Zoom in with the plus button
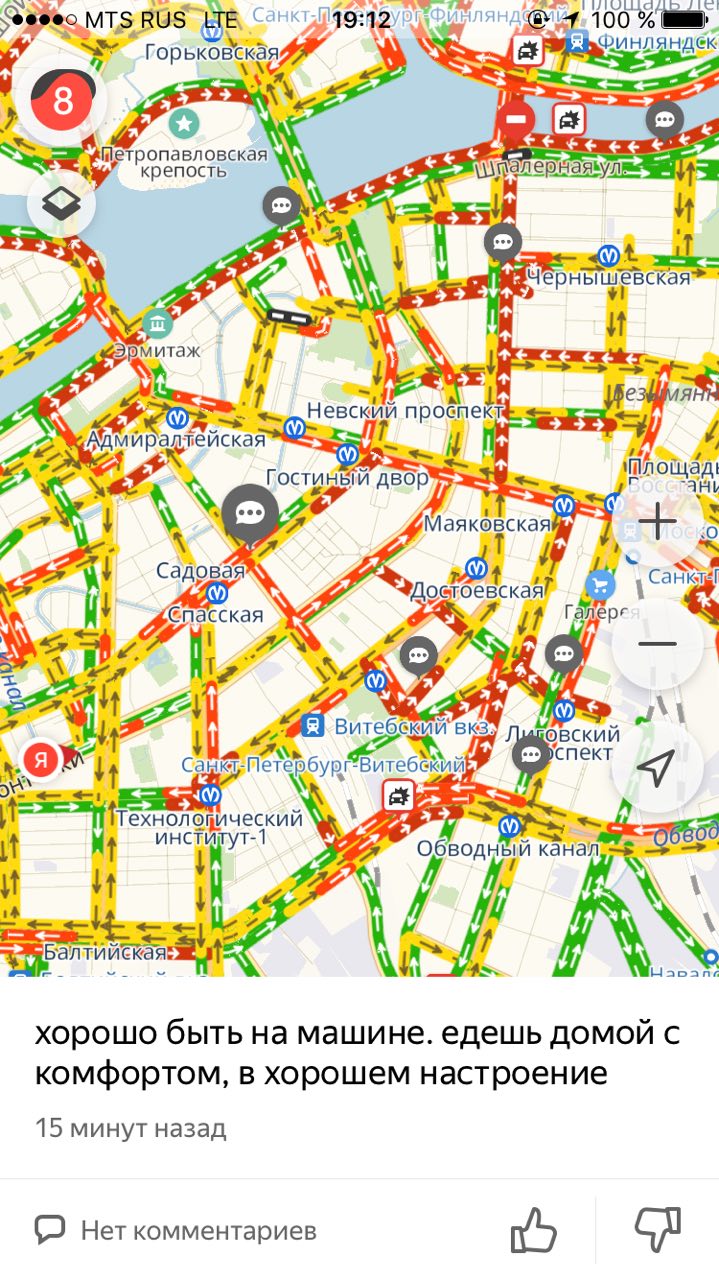Image resolution: width=719 pixels, height=1280 pixels. pyautogui.click(x=657, y=522)
